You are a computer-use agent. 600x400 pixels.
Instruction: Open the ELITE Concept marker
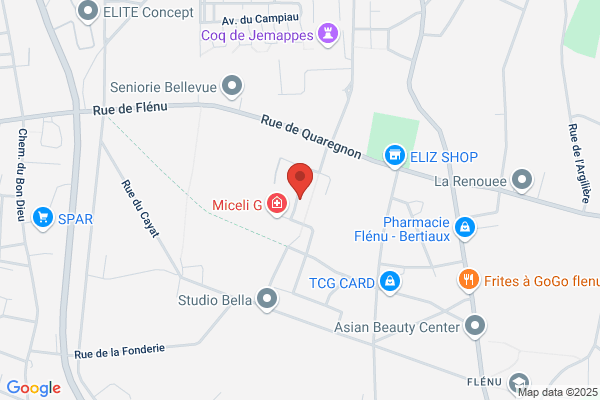[88, 11]
